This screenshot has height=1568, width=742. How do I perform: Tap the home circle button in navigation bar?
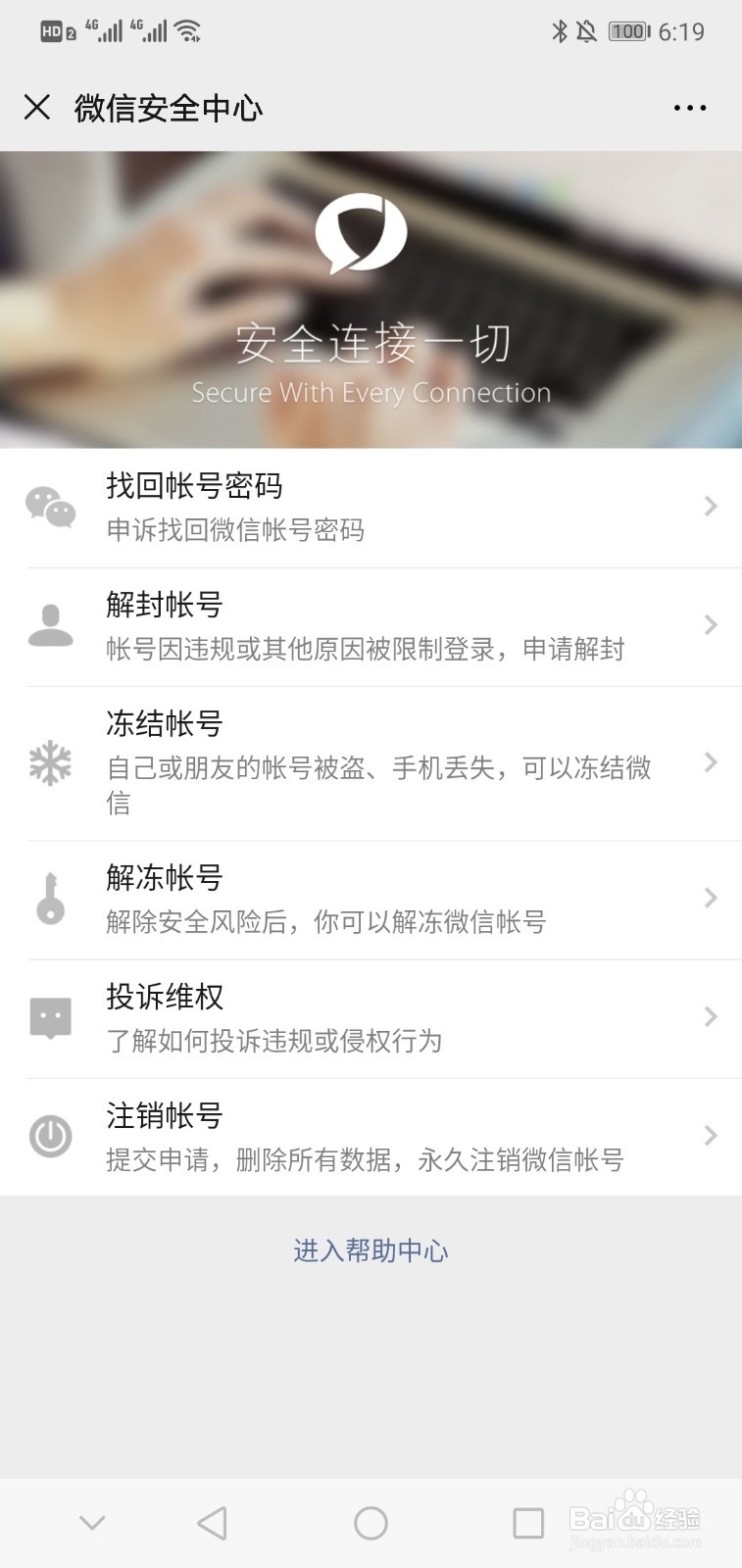pos(371,1522)
